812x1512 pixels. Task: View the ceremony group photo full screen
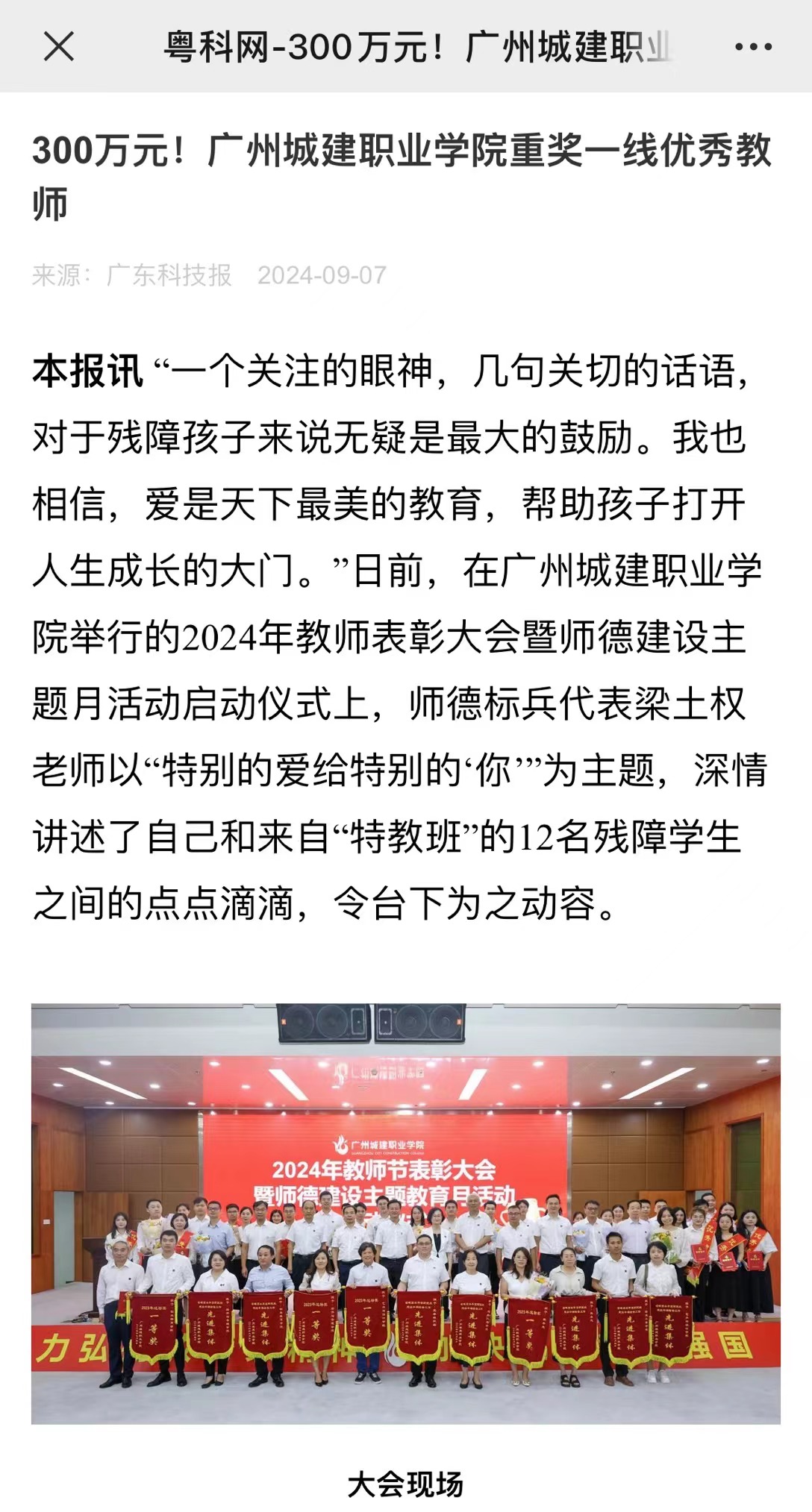click(x=406, y=1213)
